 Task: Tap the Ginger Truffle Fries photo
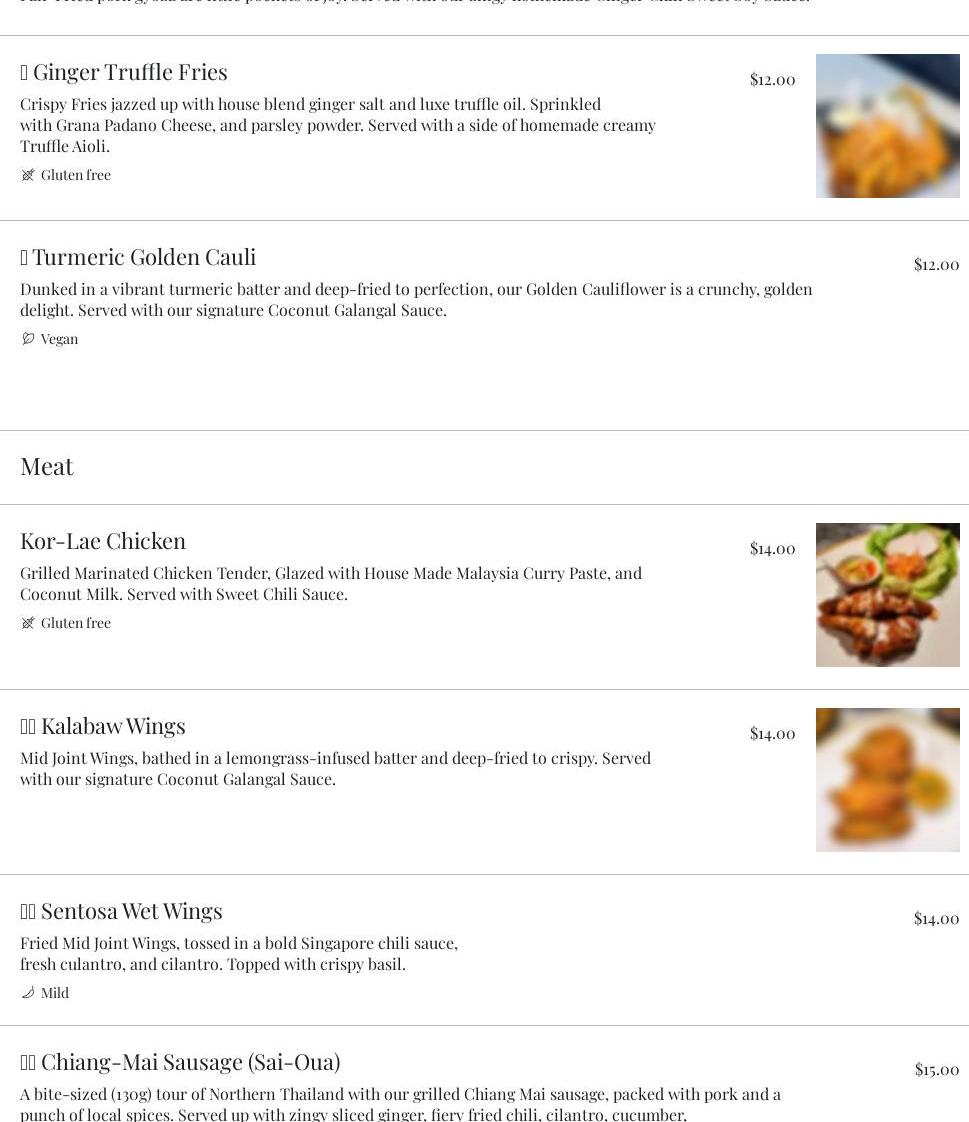[887, 126]
